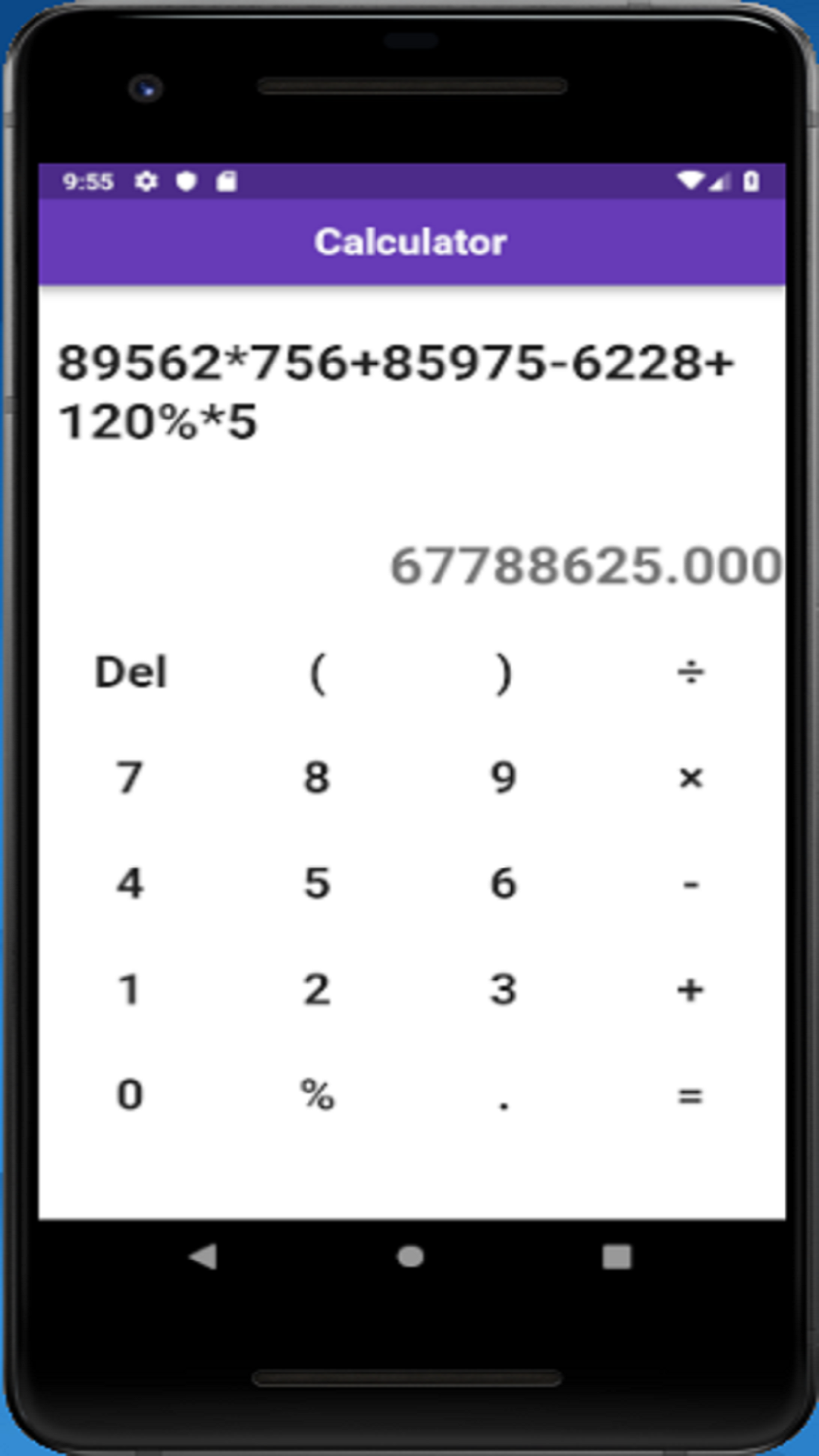Enter the digit 9
The height and width of the screenshot is (1456, 819).
point(504,778)
